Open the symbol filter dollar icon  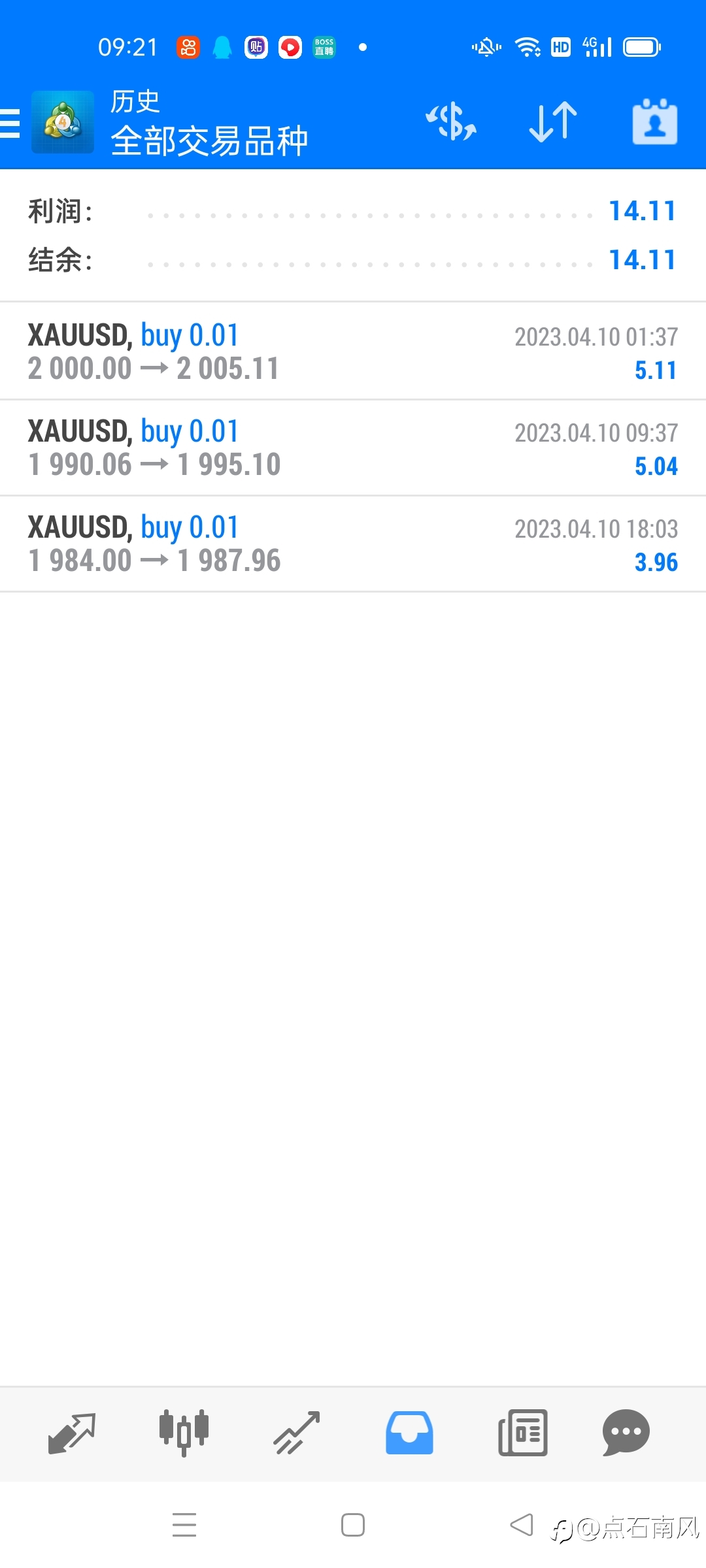coord(451,122)
